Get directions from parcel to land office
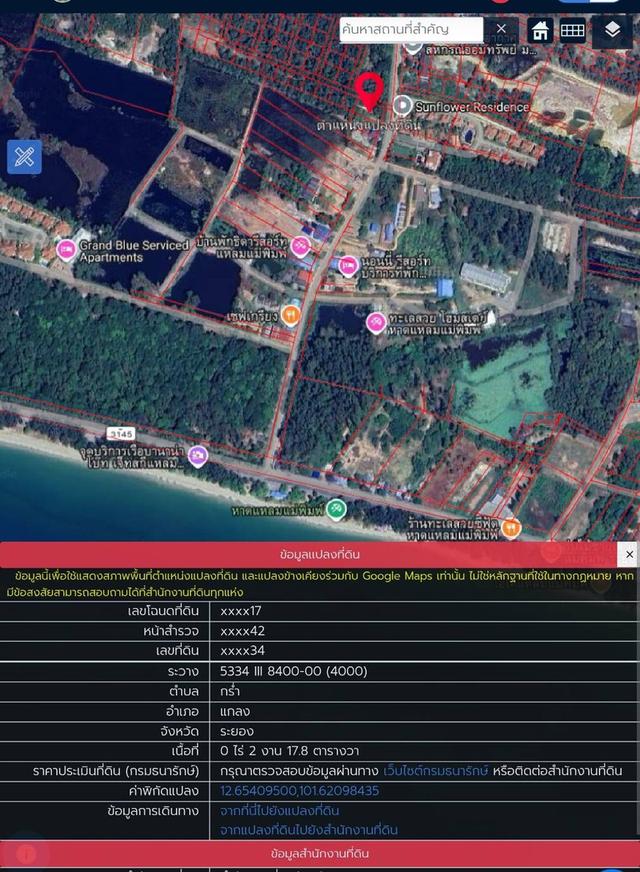 coord(309,830)
